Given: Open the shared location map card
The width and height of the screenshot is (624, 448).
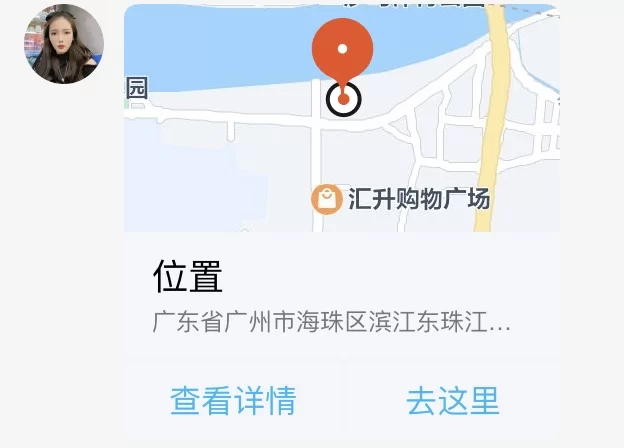Looking at the screenshot, I should click(x=341, y=130).
